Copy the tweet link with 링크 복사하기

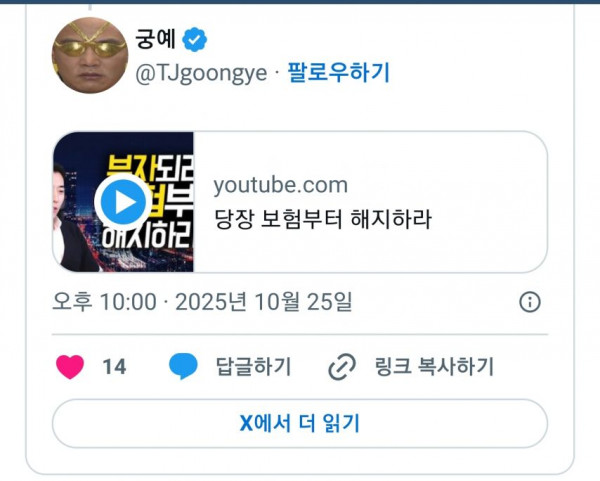point(411,367)
